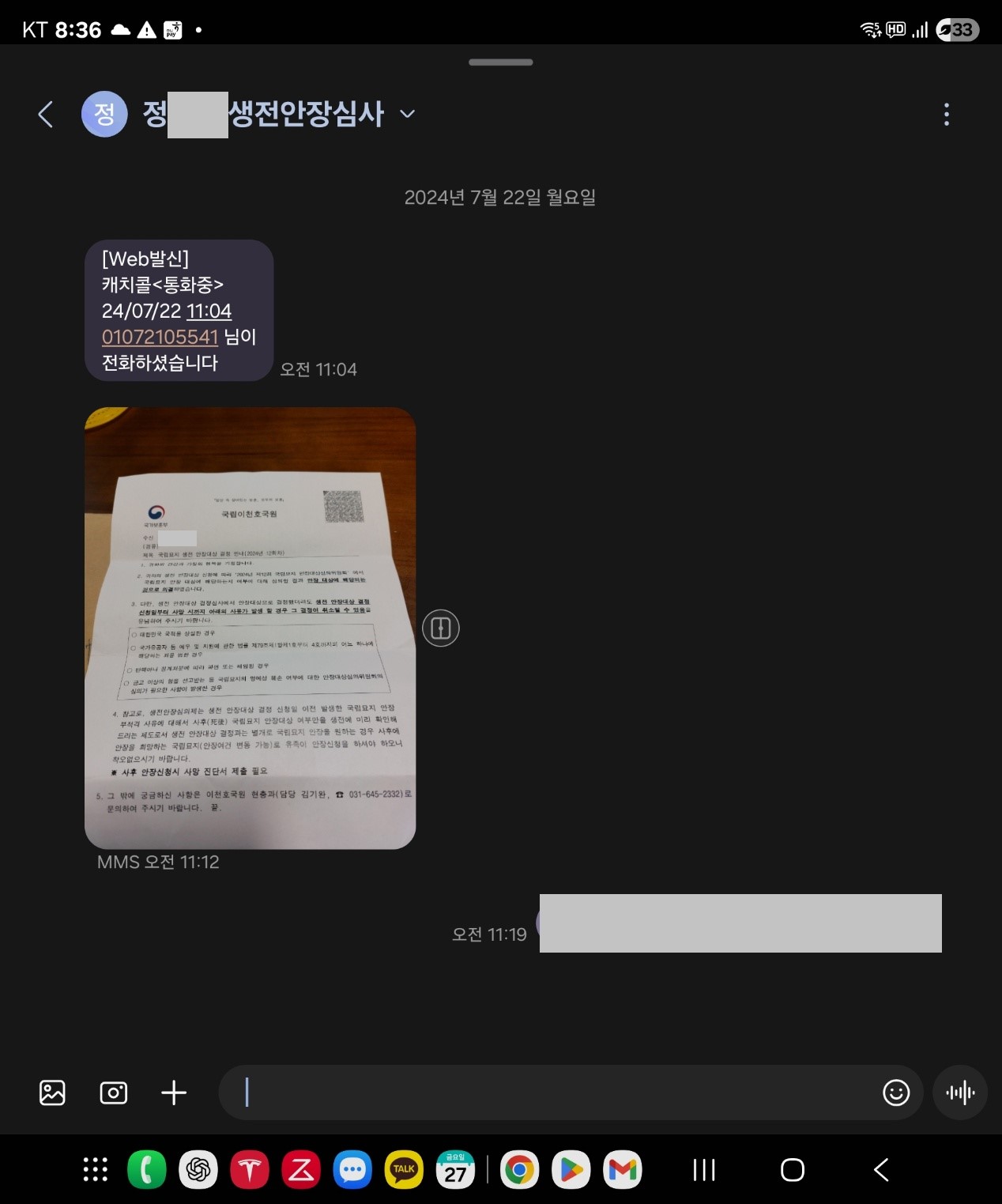
Task: Open the received MMS document photo
Action: [250, 628]
